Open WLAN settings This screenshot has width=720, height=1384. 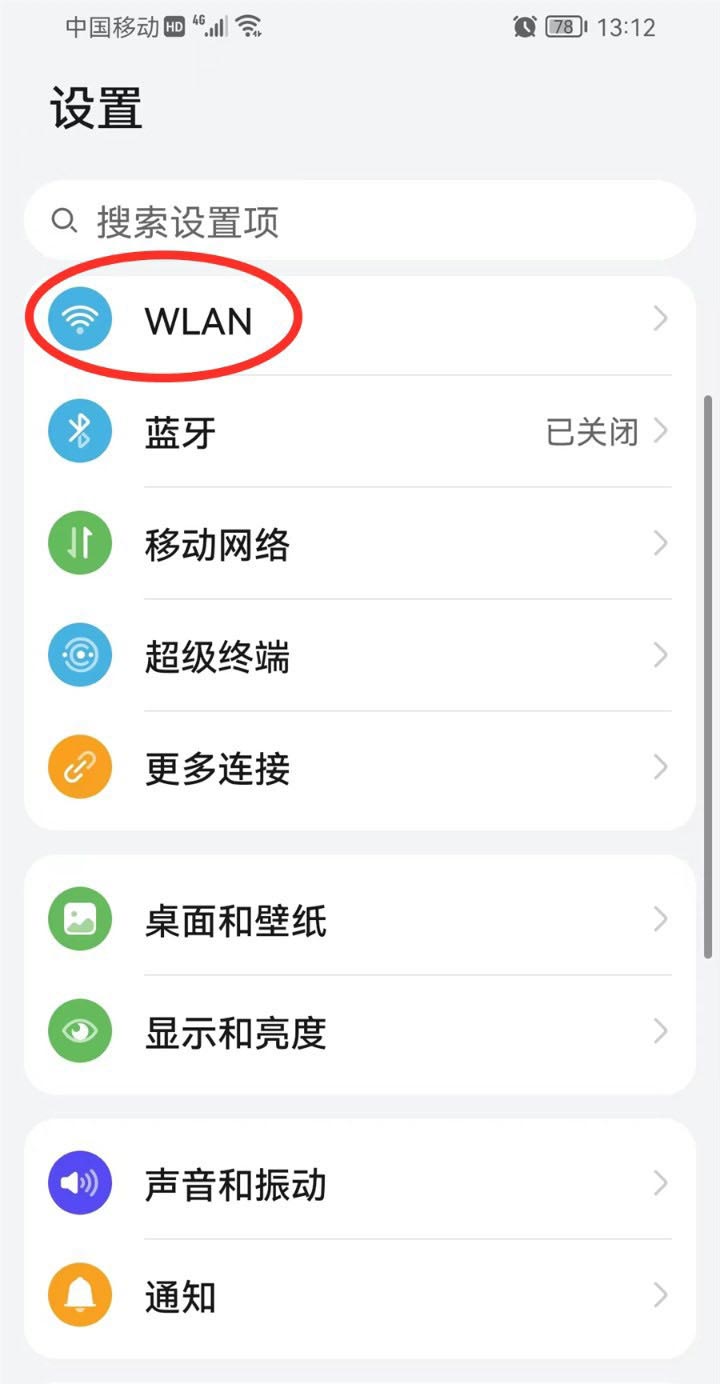coord(360,320)
